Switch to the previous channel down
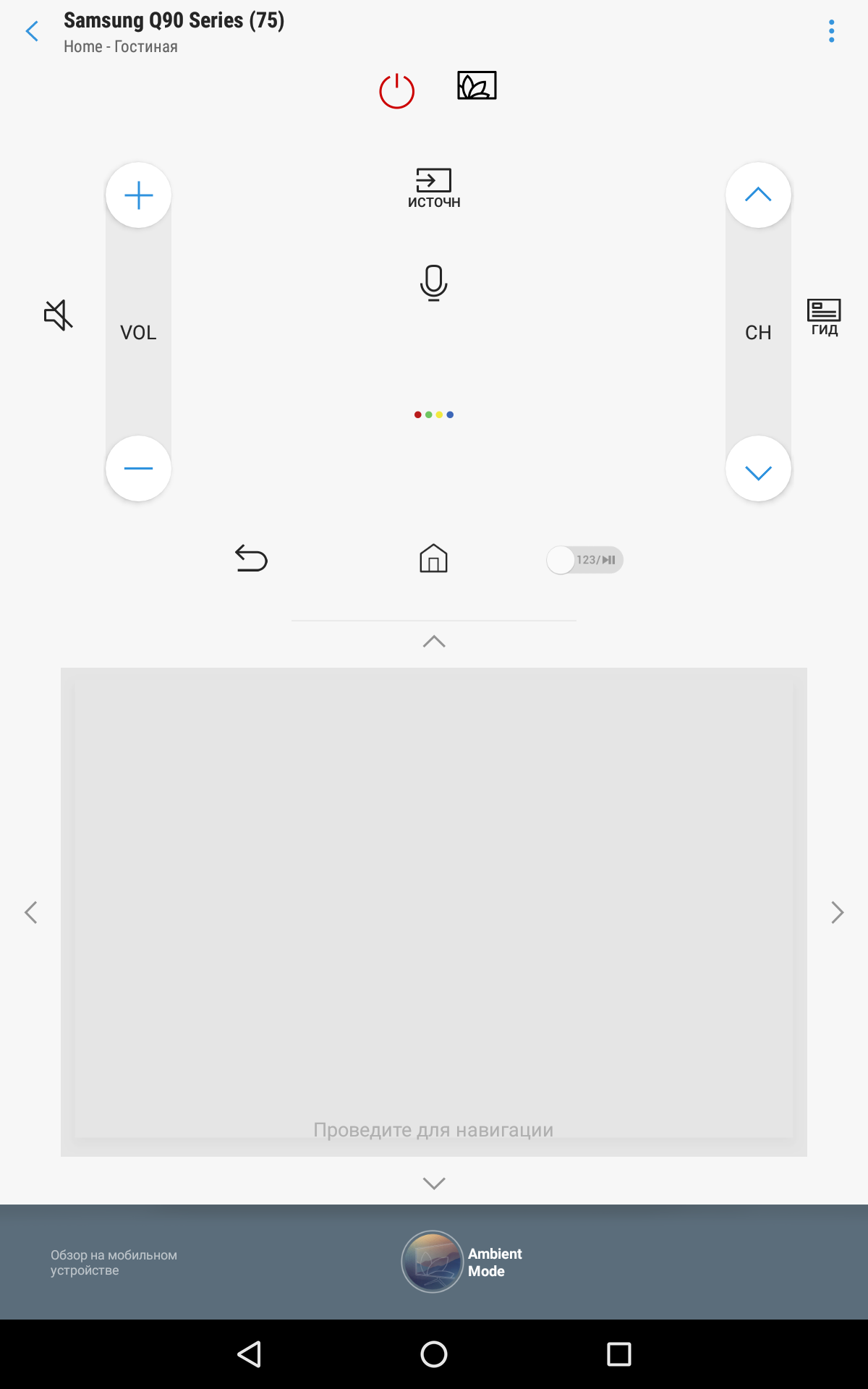 [758, 468]
